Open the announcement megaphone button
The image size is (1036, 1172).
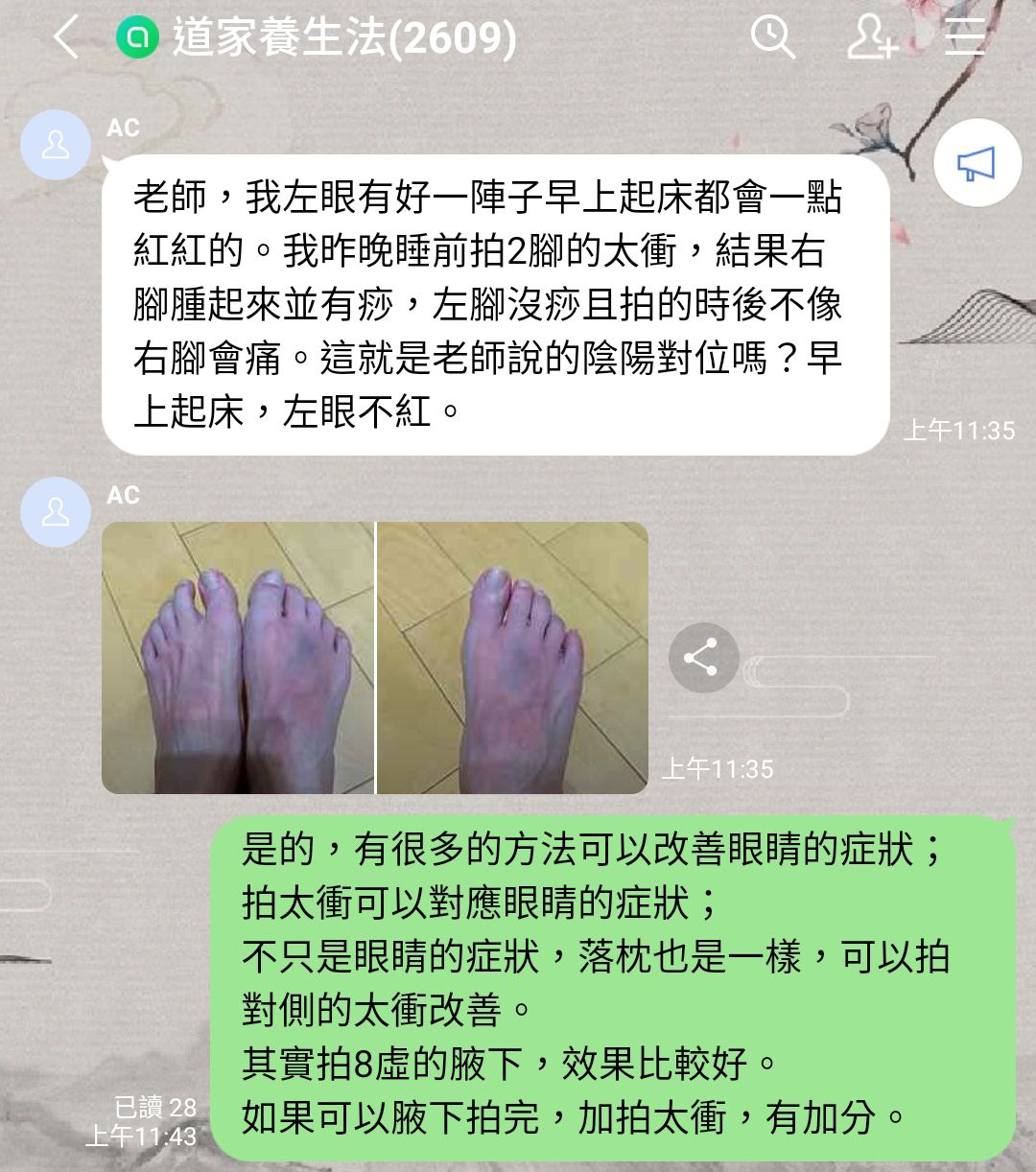click(x=977, y=164)
